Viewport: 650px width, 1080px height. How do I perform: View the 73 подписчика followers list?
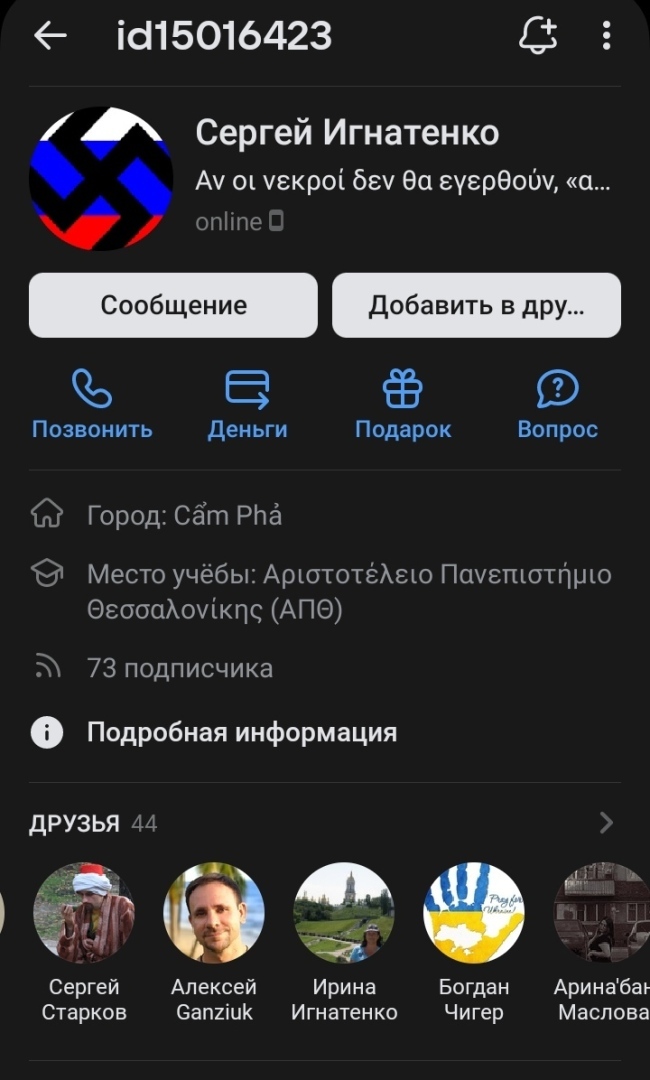(180, 668)
